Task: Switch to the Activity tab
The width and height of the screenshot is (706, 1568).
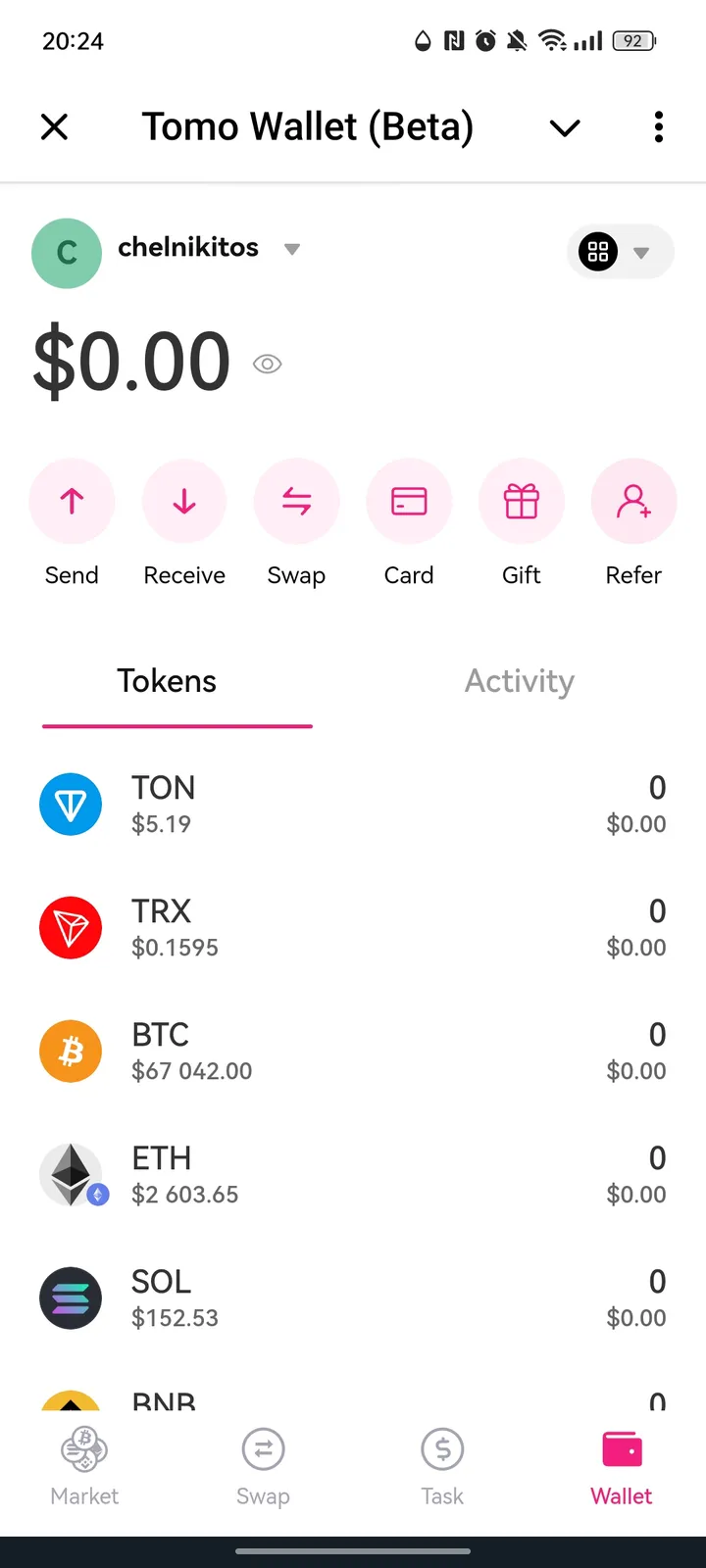Action: click(x=519, y=681)
